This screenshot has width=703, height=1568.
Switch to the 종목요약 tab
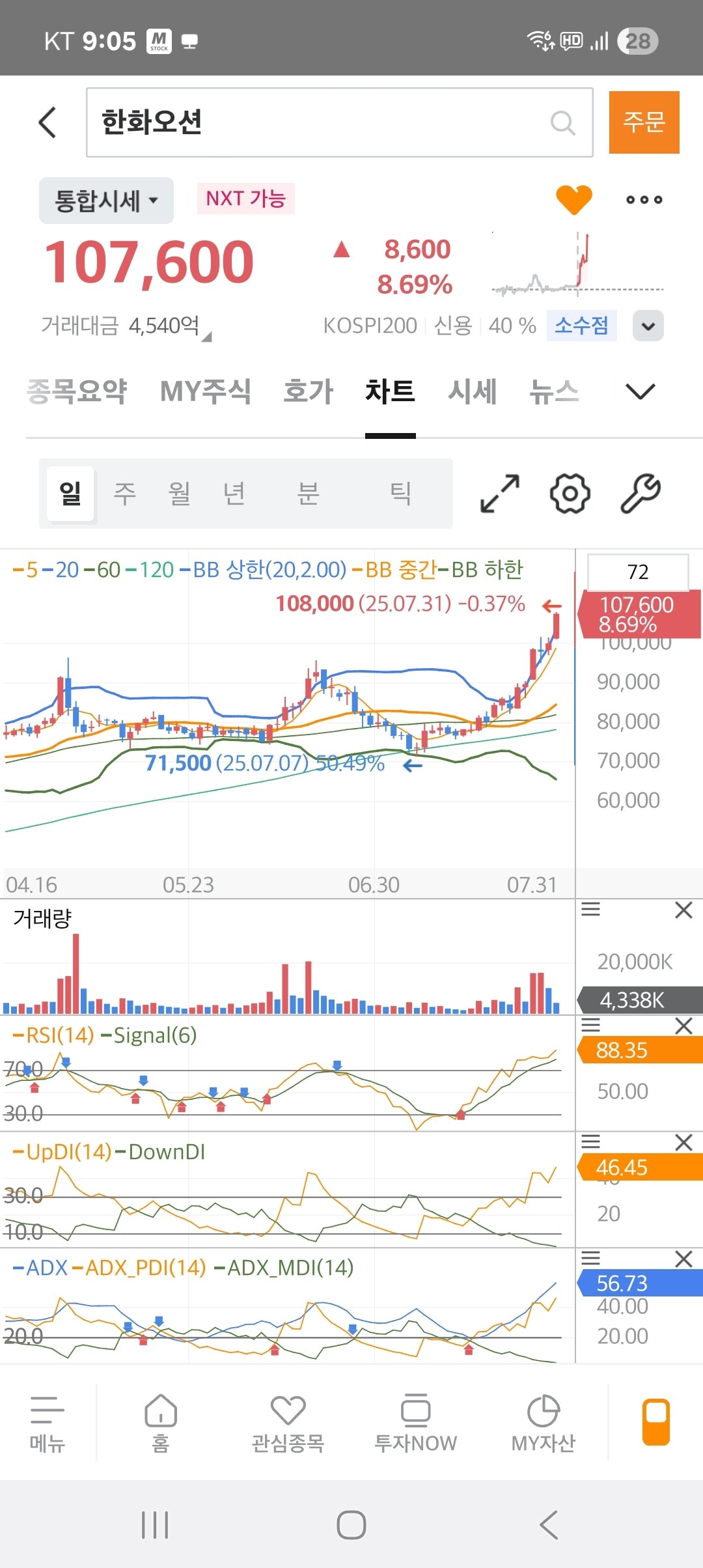(77, 391)
